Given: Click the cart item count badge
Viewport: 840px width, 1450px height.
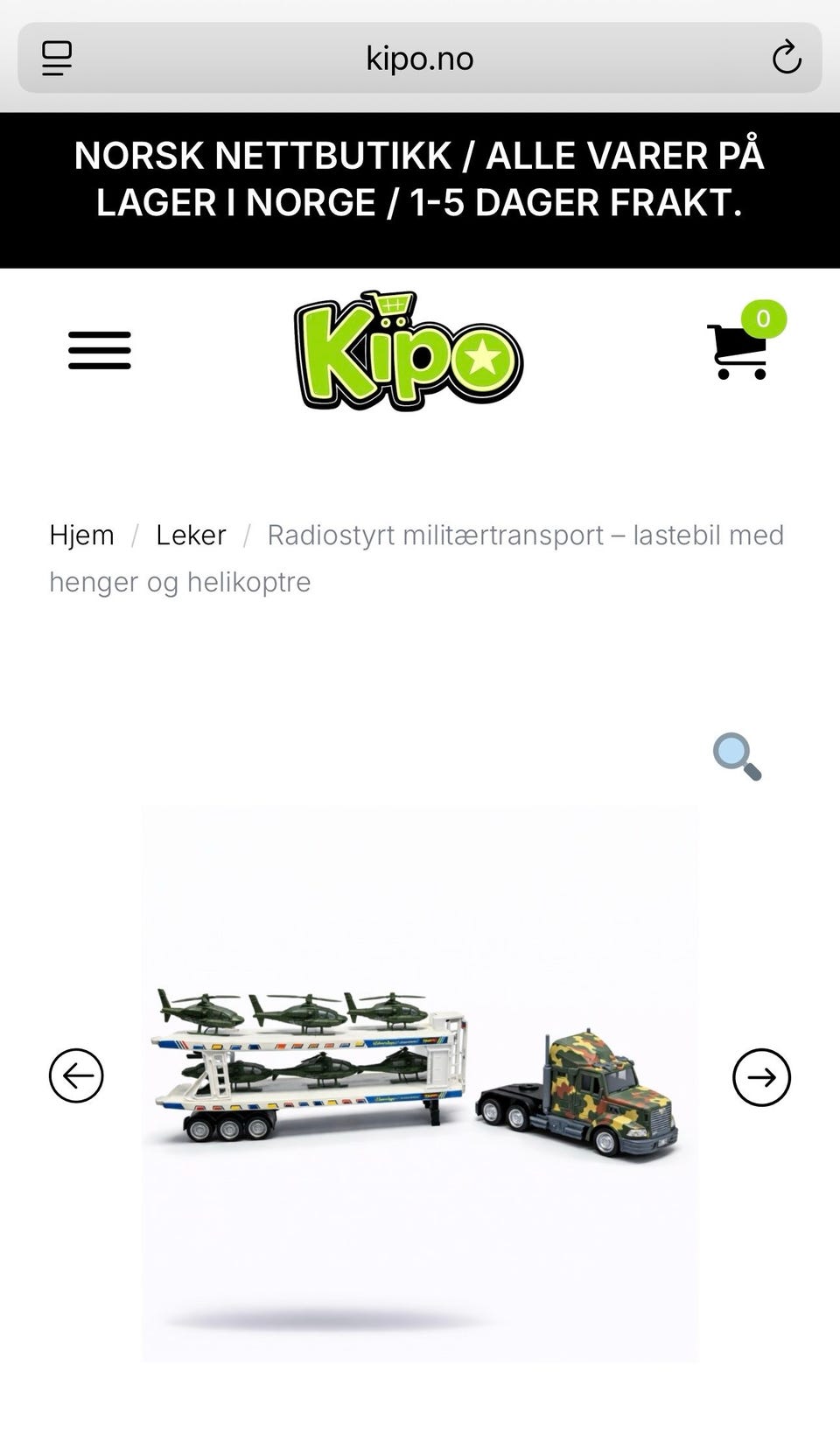Looking at the screenshot, I should (762, 319).
